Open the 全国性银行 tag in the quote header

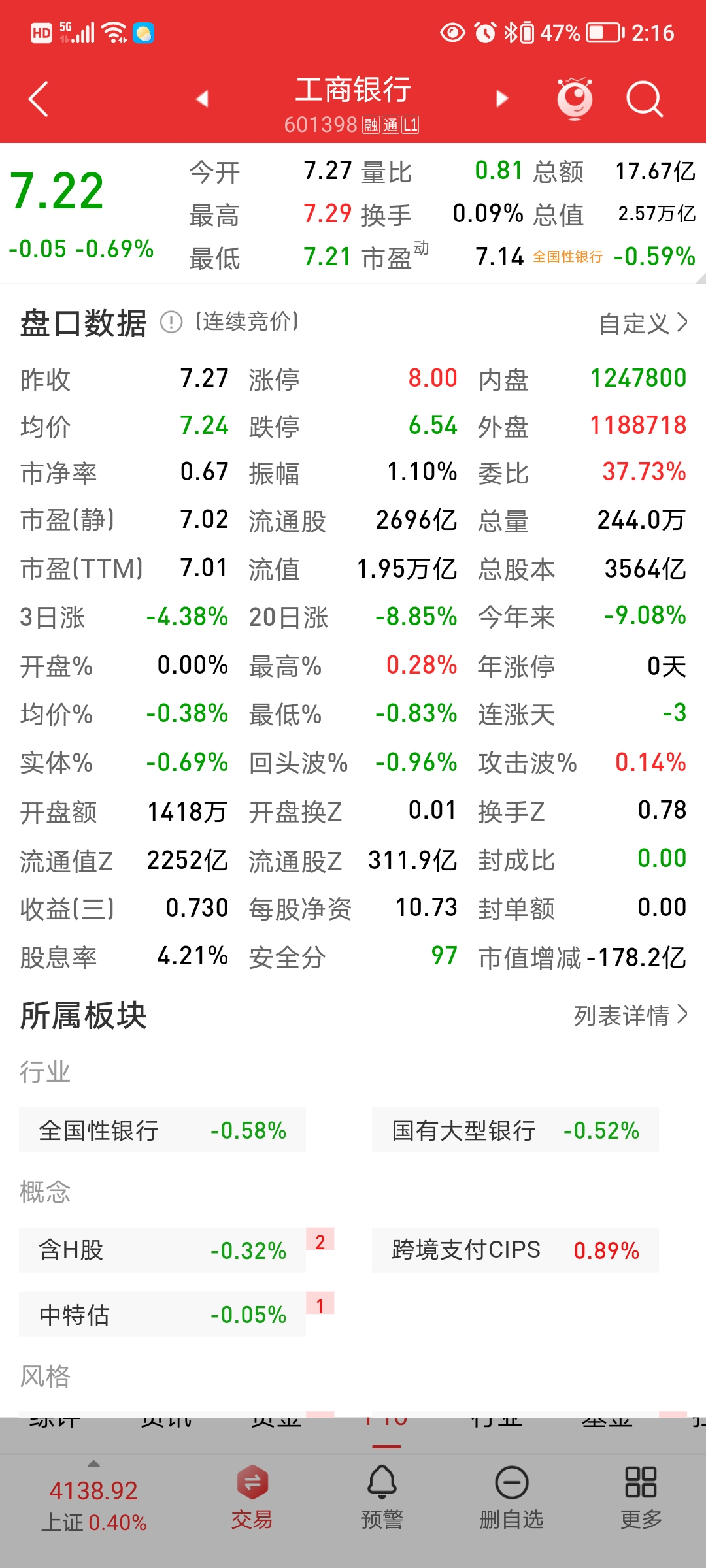click(567, 257)
